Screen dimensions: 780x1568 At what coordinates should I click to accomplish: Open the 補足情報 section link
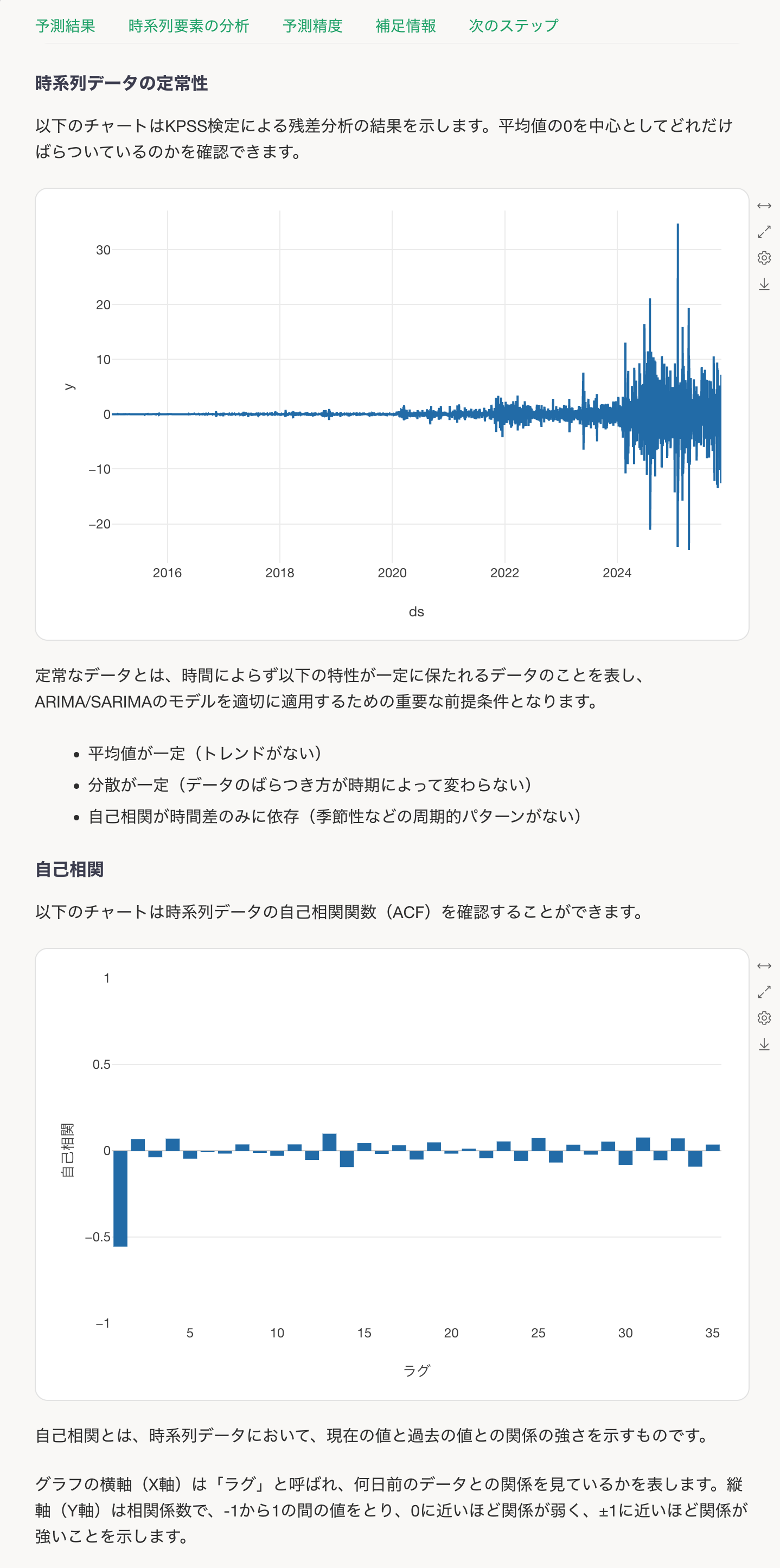406,26
